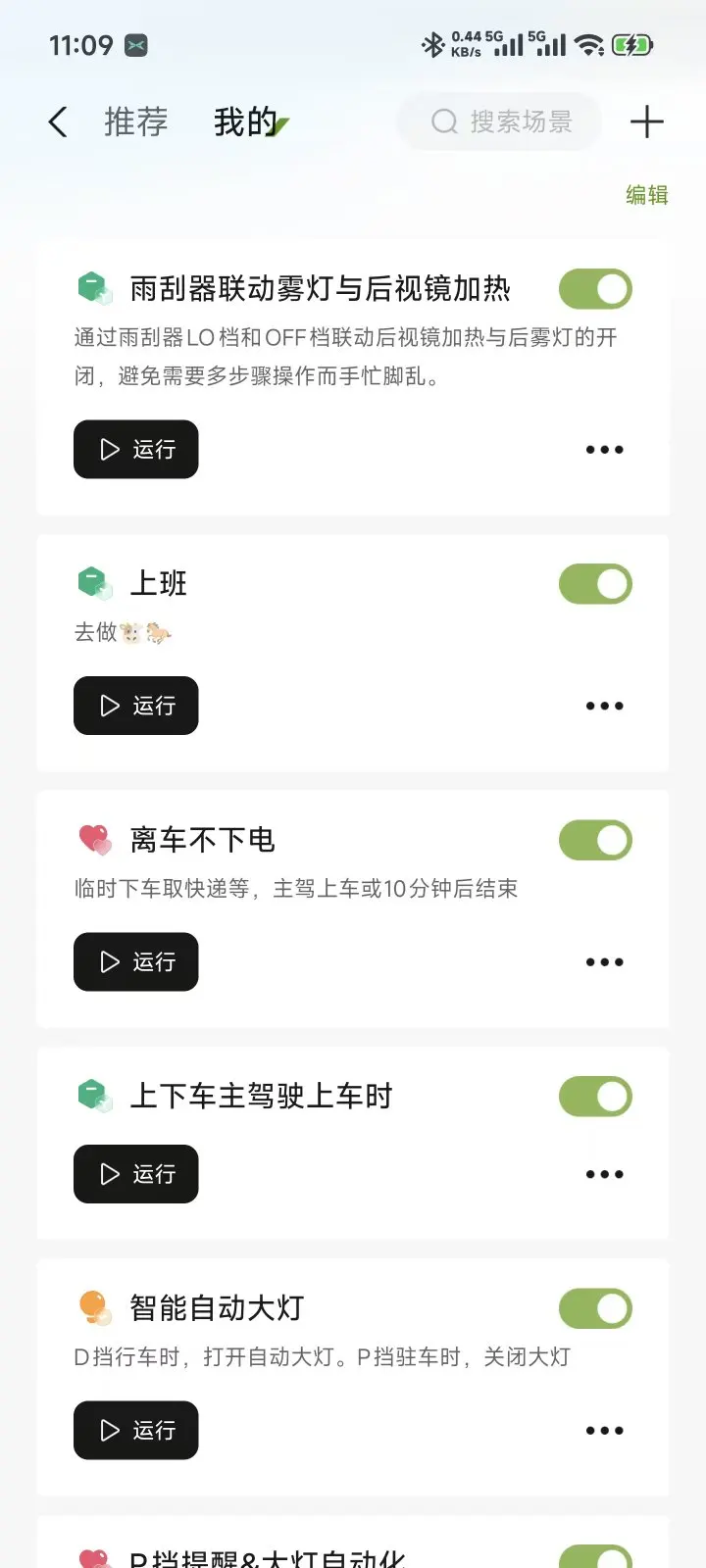Turn off the 上班 scene toggle
This screenshot has width=706, height=1568.
pyautogui.click(x=595, y=584)
